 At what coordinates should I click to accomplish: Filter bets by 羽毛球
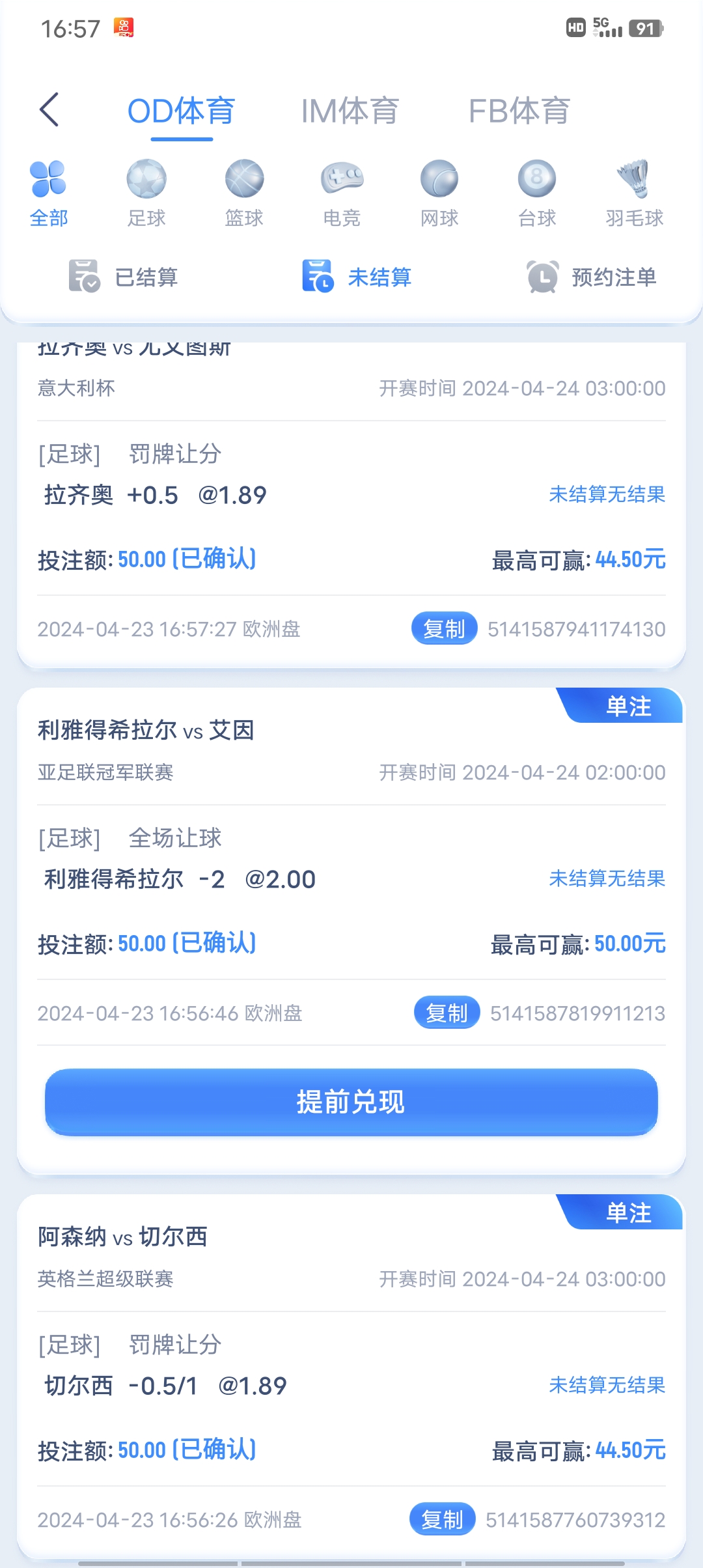[x=634, y=193]
